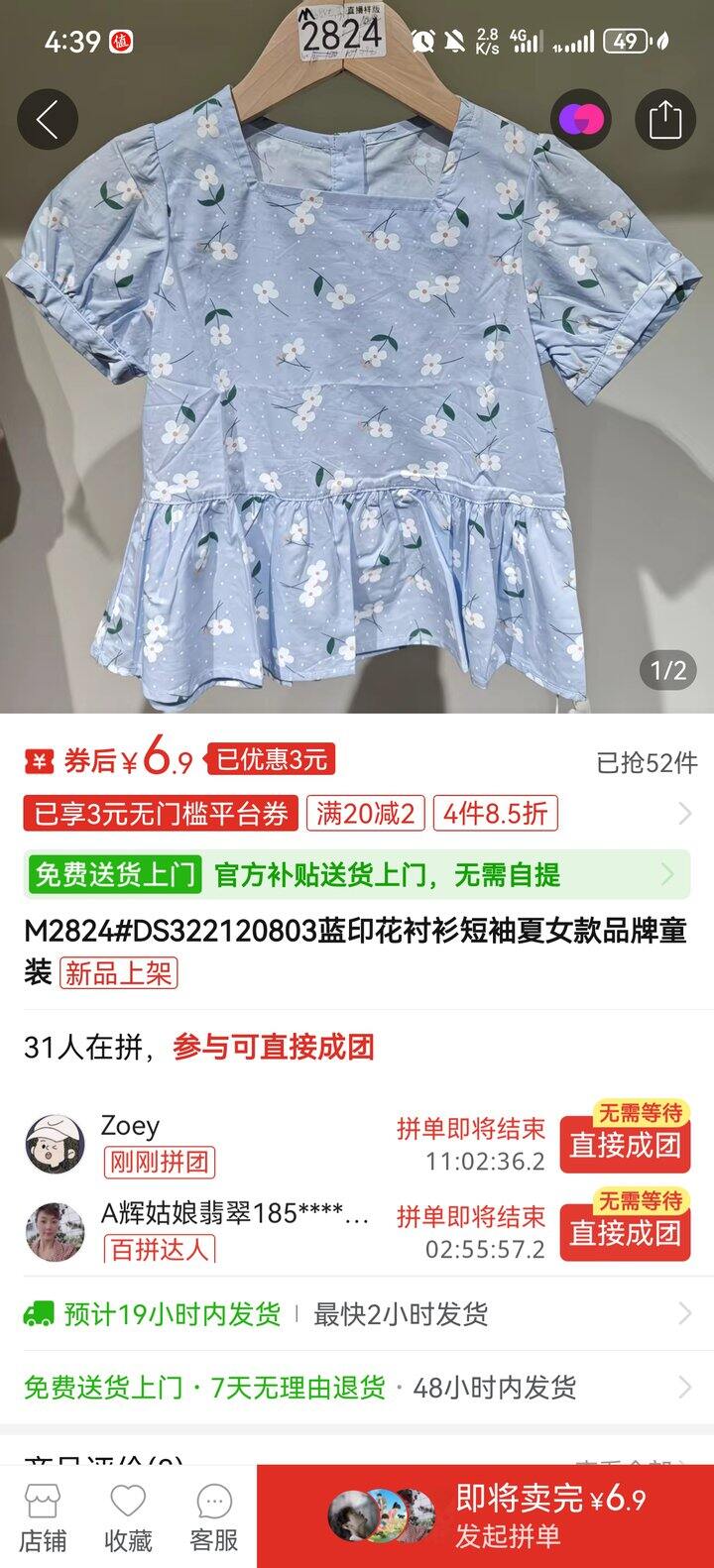Tap Zoey's avatar thumbnail
This screenshot has width=714, height=1568.
tap(59, 1140)
